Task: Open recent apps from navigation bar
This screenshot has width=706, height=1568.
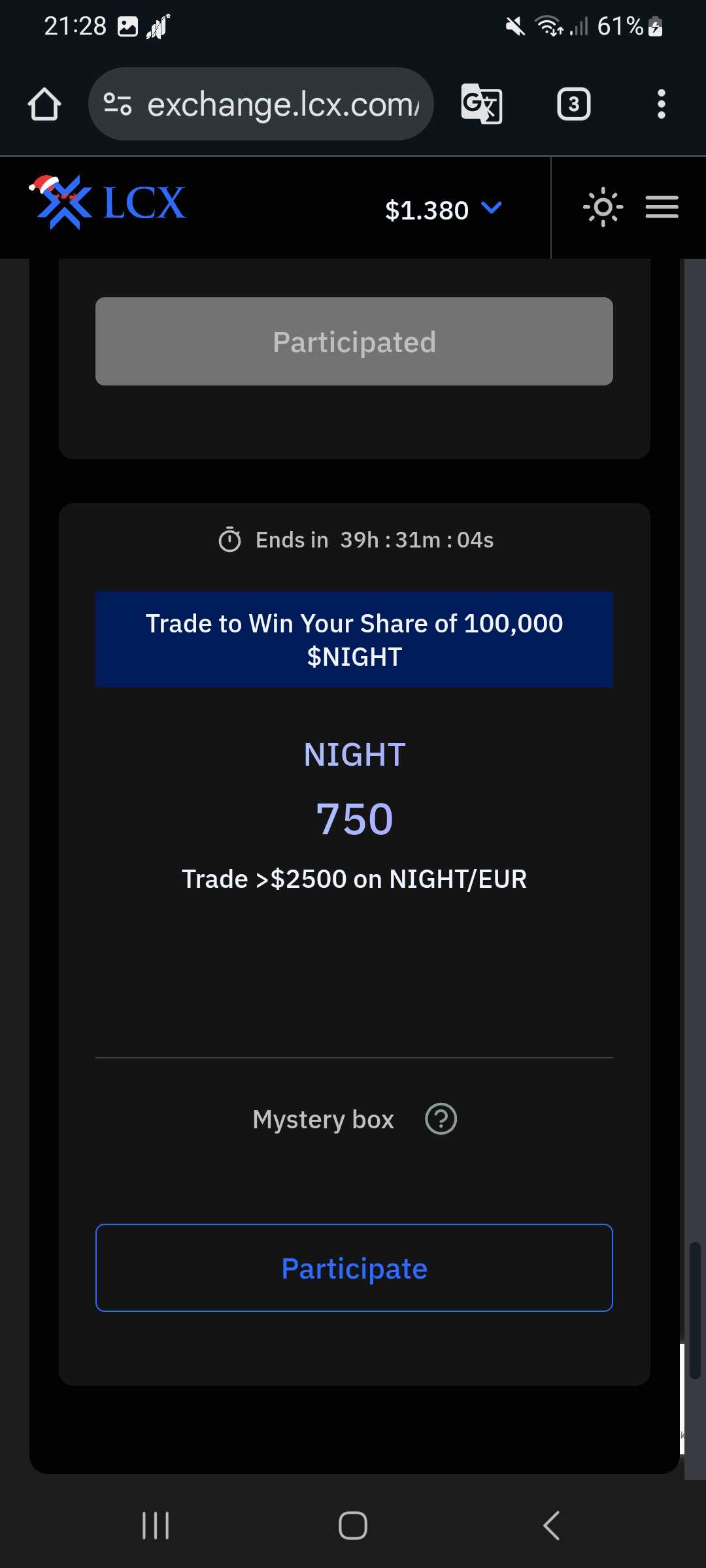Action: (156, 1526)
